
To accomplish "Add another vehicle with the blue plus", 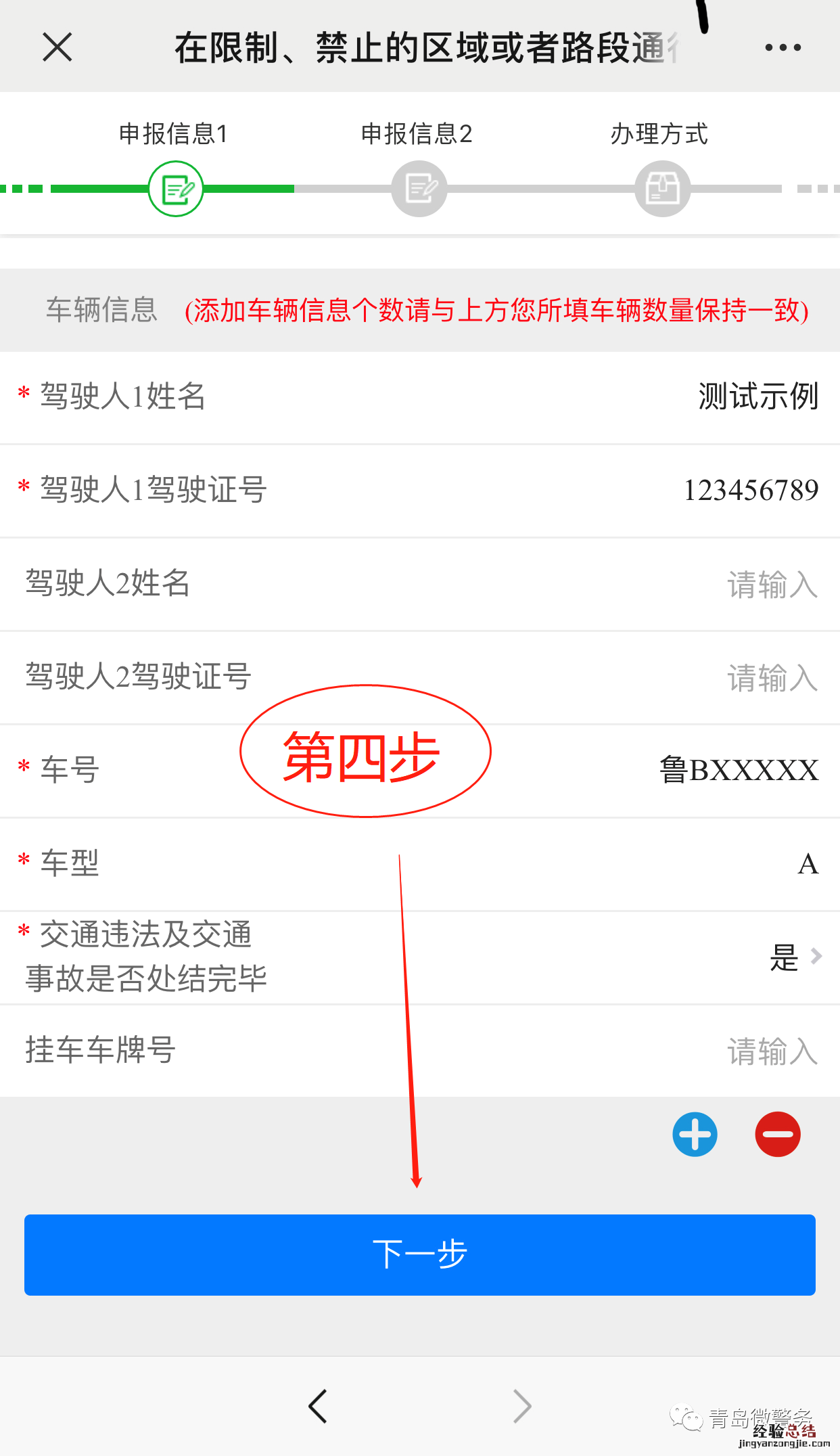I will (x=695, y=1135).
